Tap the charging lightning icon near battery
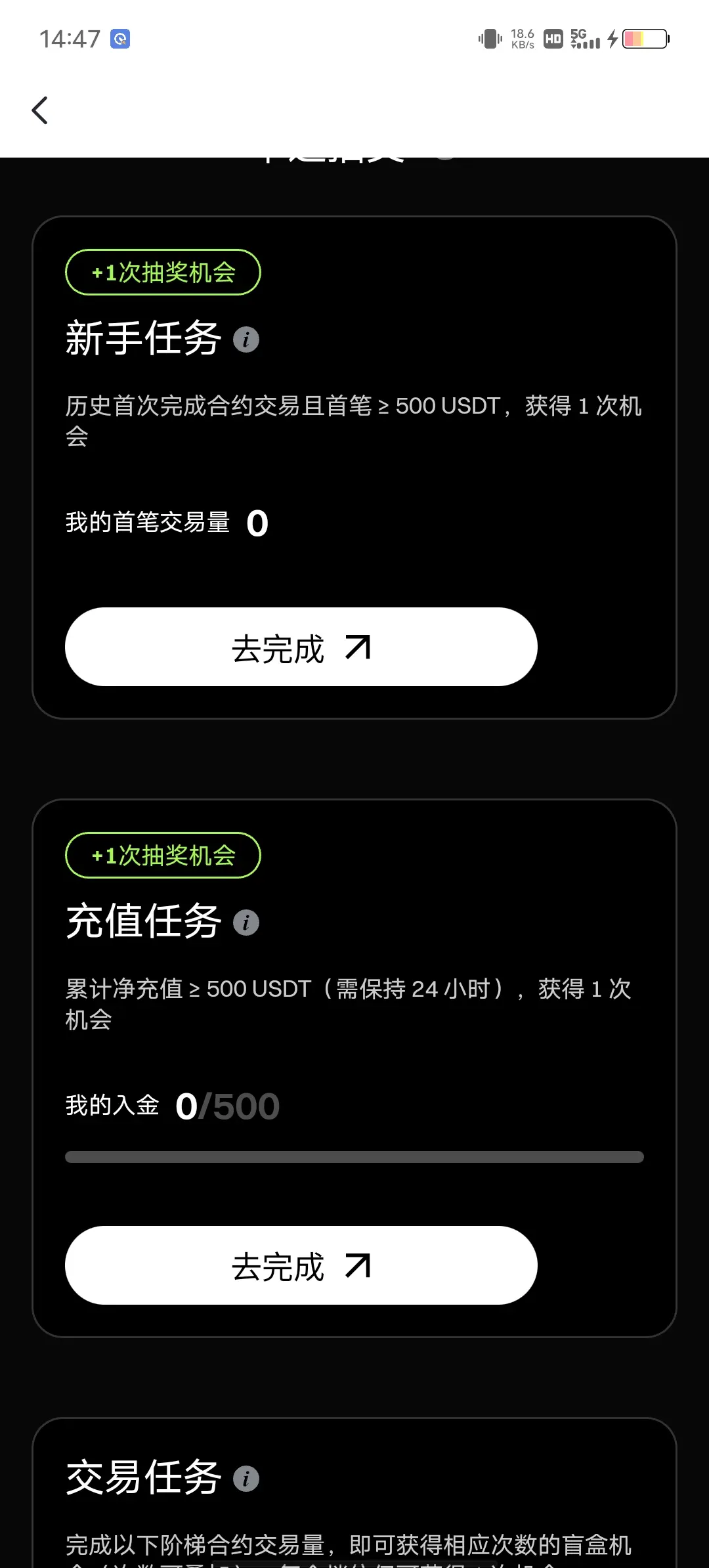This screenshot has height=1568, width=709. point(612,39)
